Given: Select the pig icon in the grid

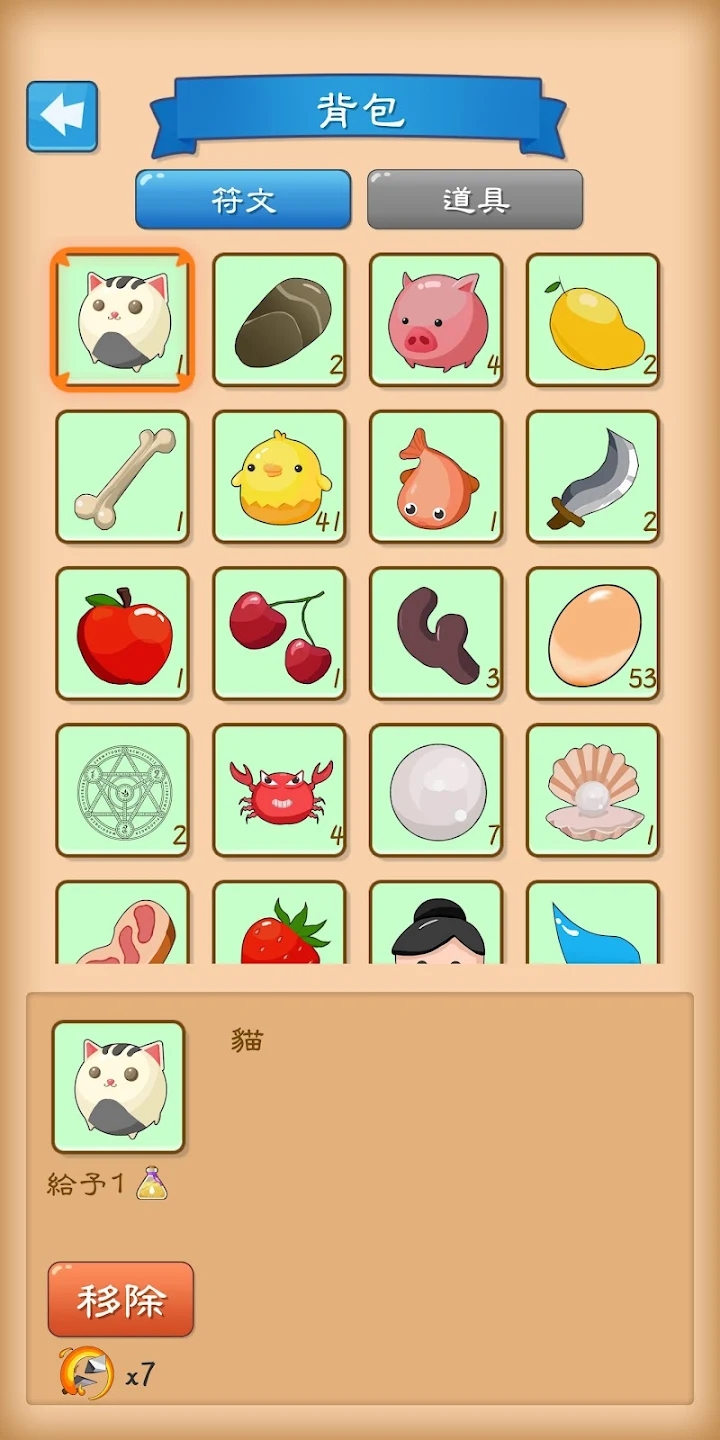Looking at the screenshot, I should tap(436, 320).
